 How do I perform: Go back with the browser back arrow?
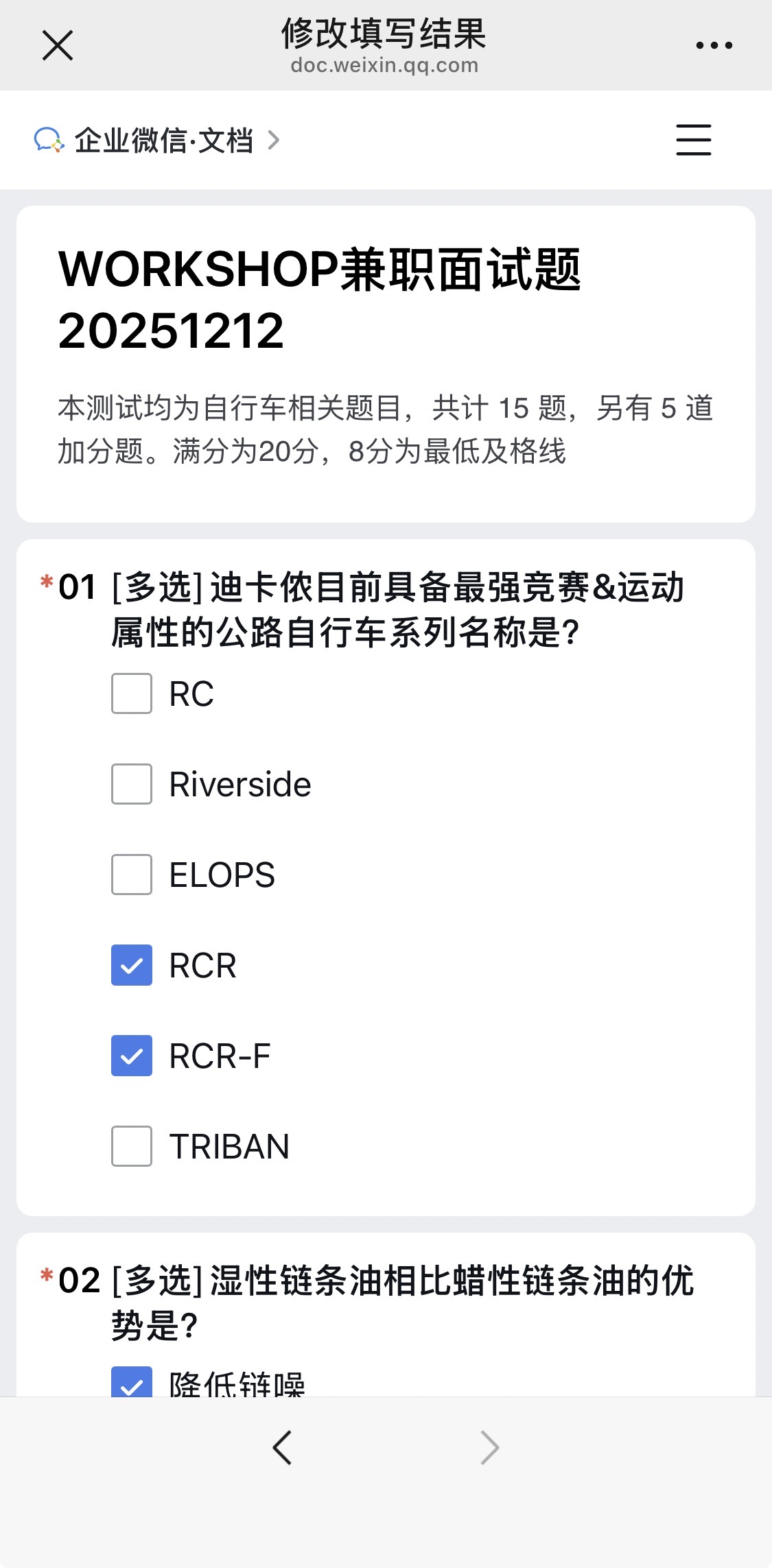tap(282, 1448)
